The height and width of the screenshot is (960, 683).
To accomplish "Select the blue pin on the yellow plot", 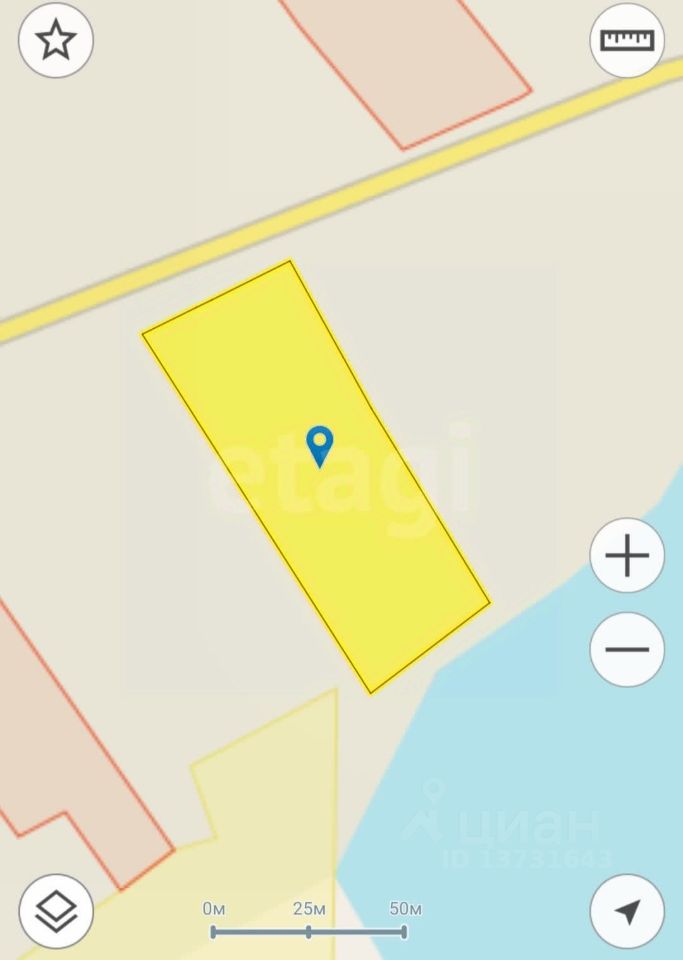I will 319,444.
